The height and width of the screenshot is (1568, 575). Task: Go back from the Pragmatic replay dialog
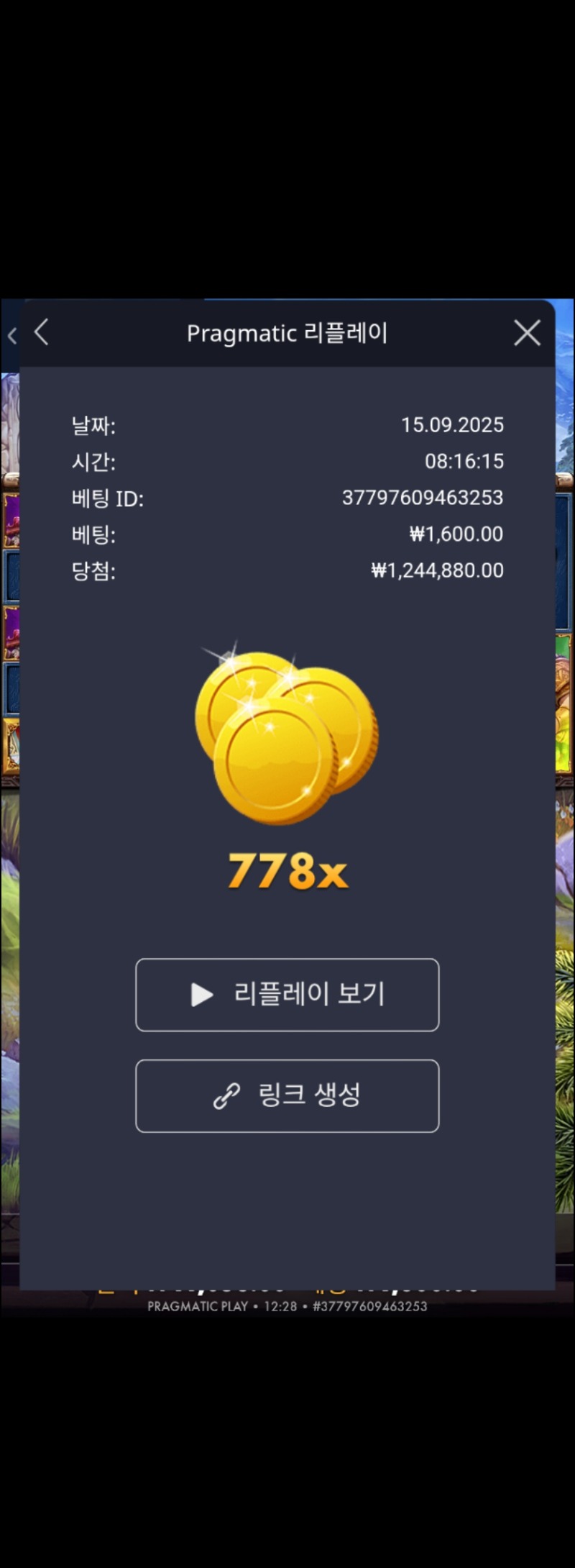42,332
